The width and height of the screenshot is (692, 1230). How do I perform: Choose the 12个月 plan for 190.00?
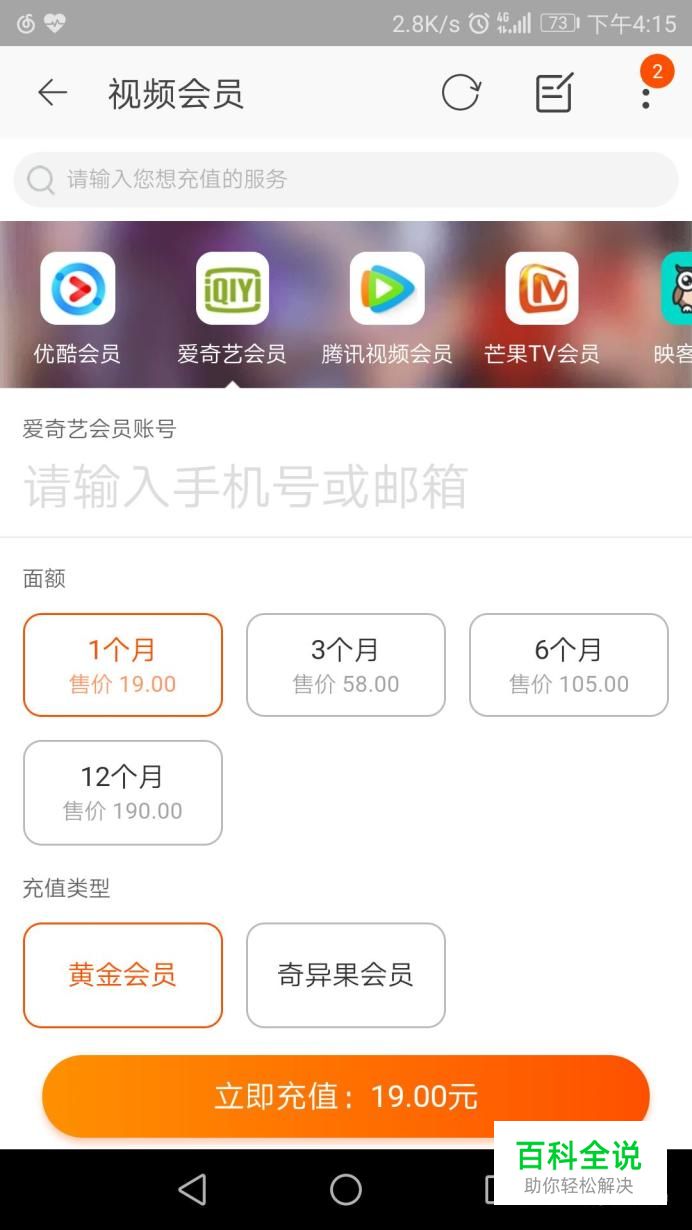123,792
